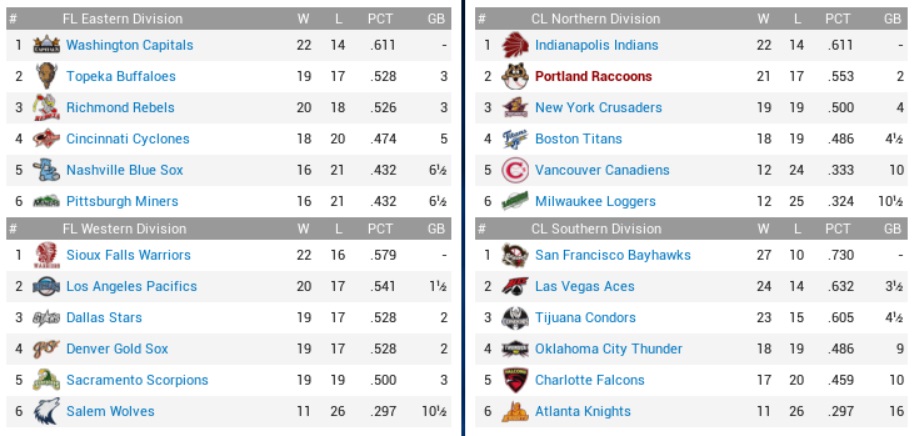The image size is (915, 436).
Task: Open the Salem Wolves page
Action: [110, 411]
